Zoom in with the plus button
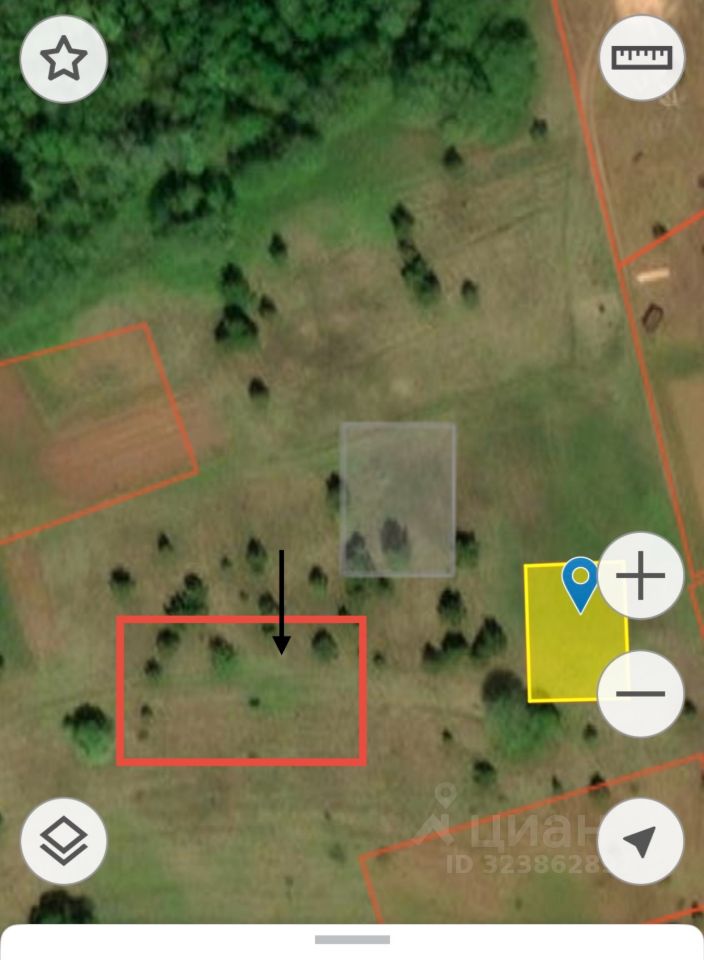Screen dimensions: 704x960 click(x=641, y=576)
